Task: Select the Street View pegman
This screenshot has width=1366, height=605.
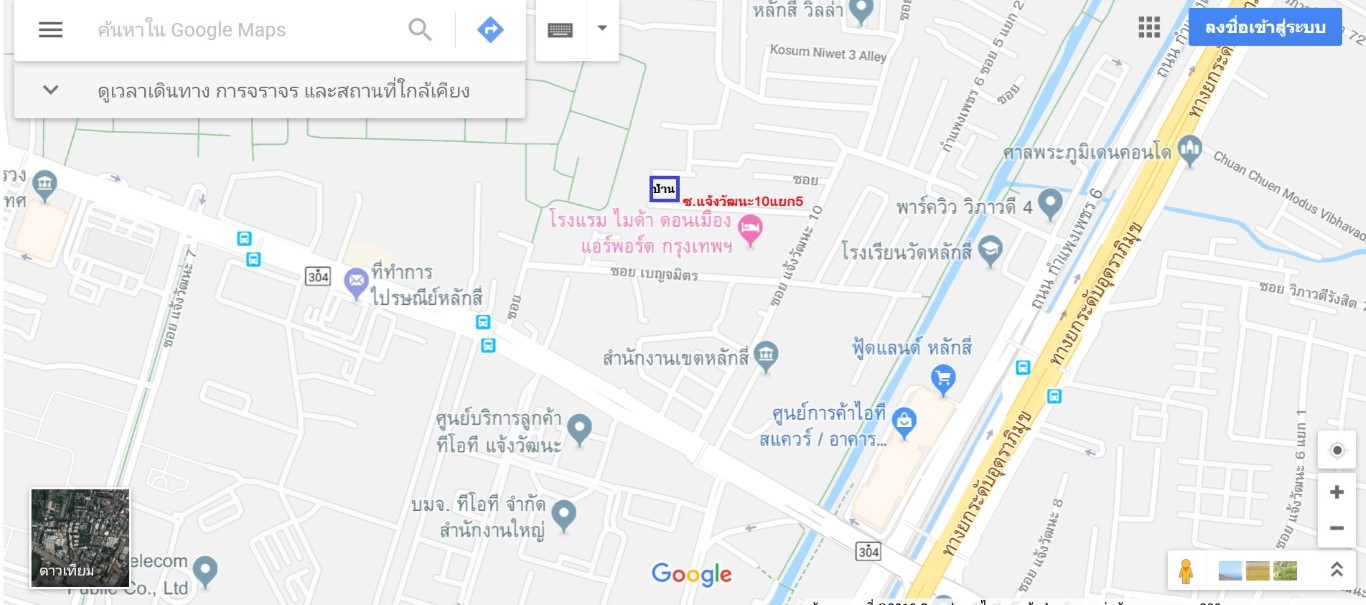Action: [1187, 571]
